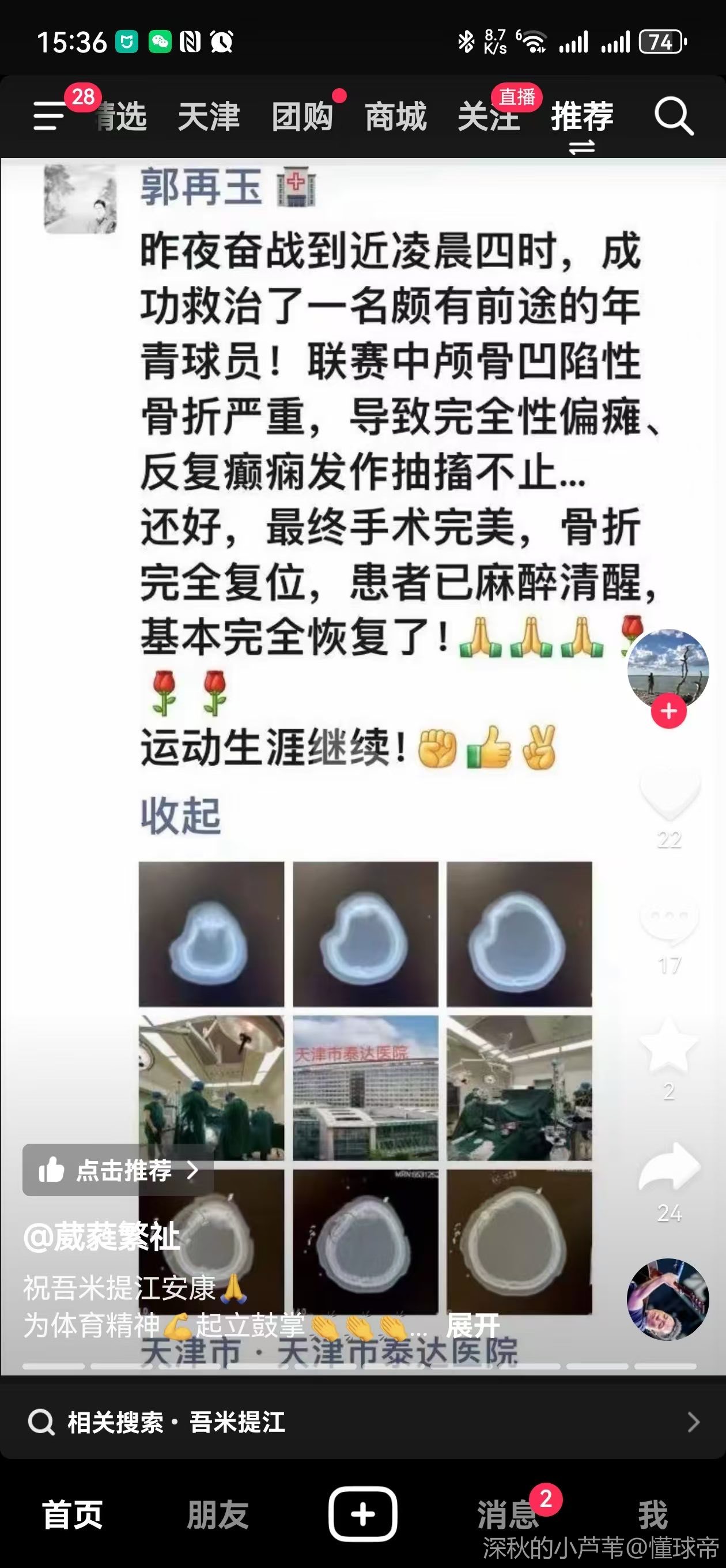The width and height of the screenshot is (726, 1568).
Task: Go to the 首页 tab
Action: (x=73, y=1514)
